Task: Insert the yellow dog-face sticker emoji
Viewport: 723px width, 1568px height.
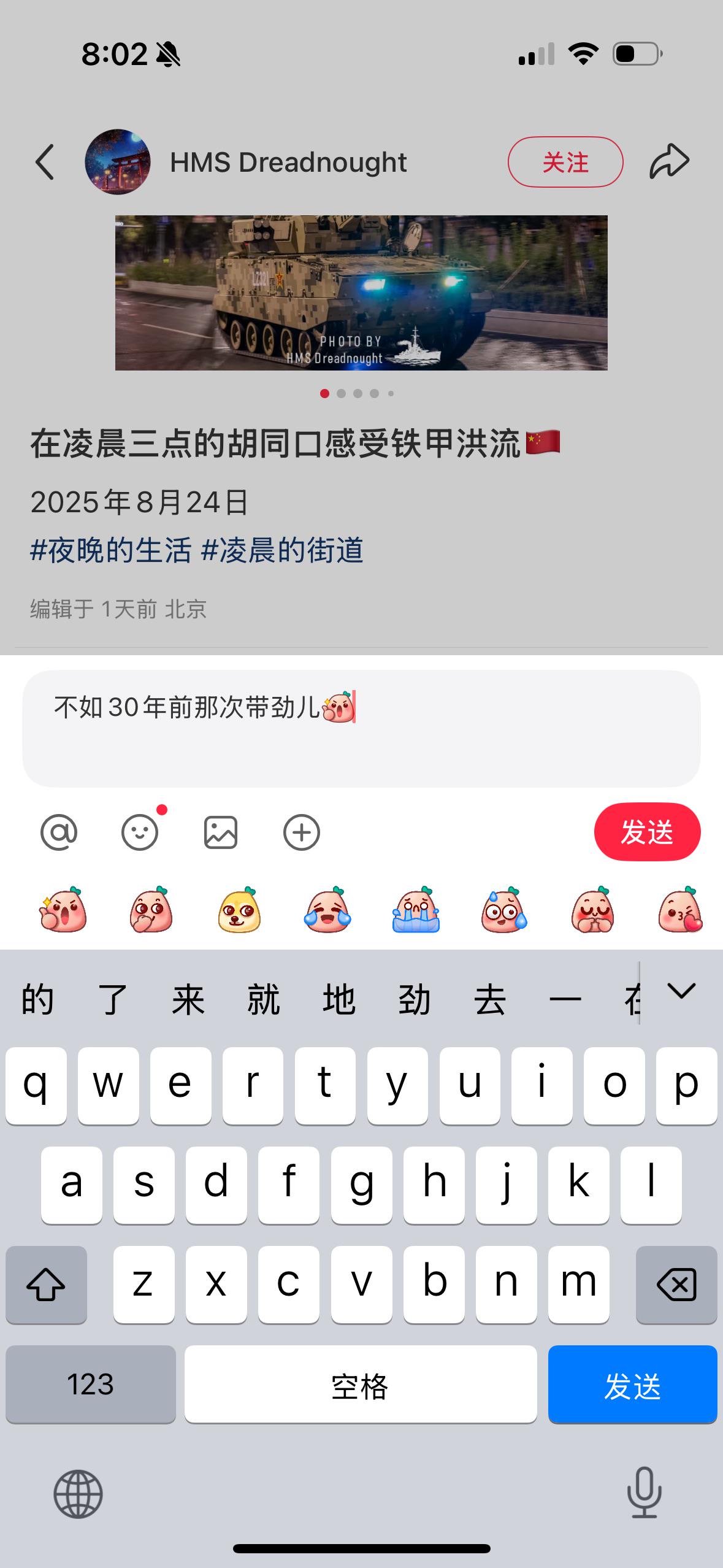Action: pos(239,910)
